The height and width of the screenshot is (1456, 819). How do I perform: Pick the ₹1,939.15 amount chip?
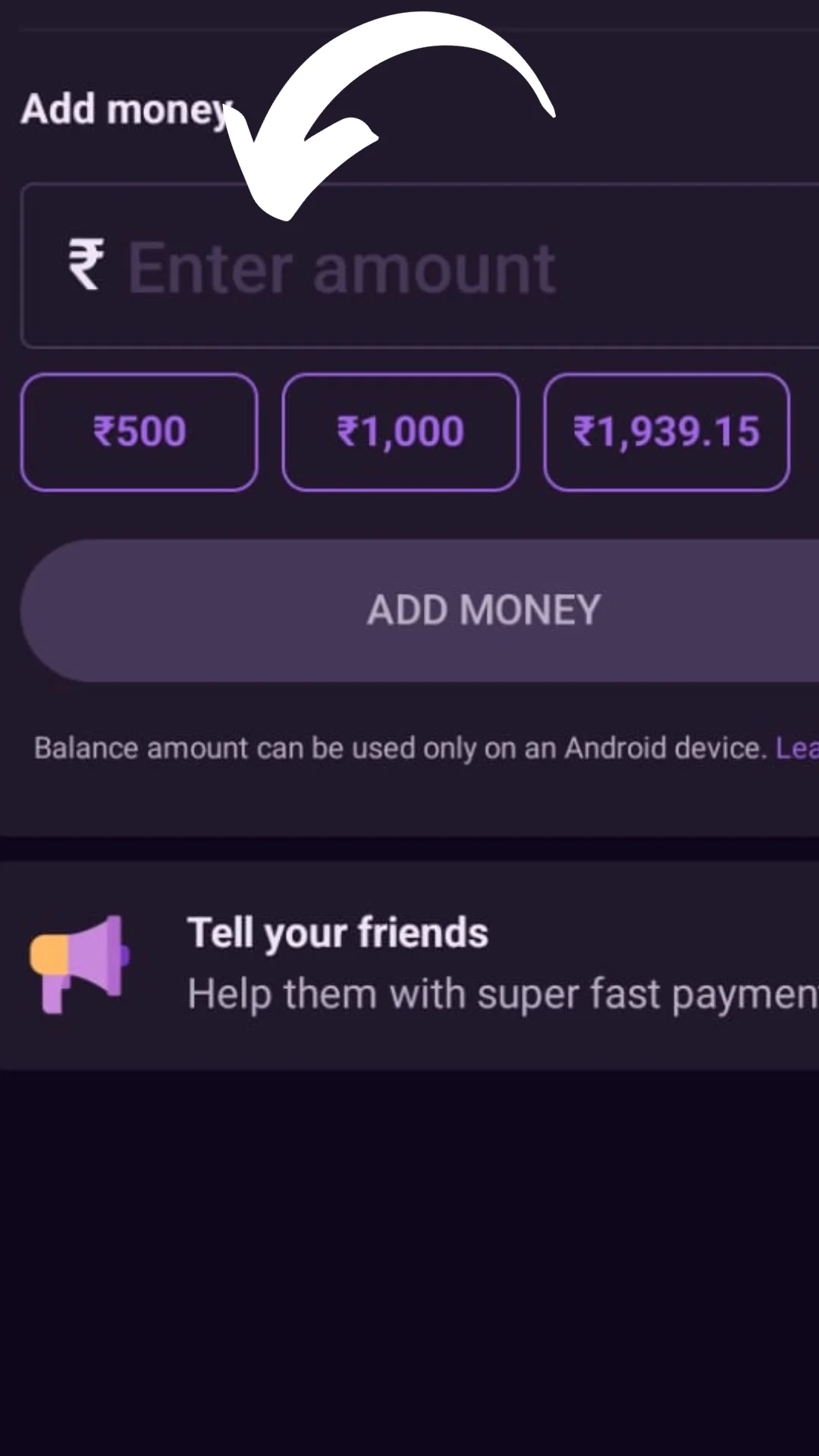(x=667, y=432)
